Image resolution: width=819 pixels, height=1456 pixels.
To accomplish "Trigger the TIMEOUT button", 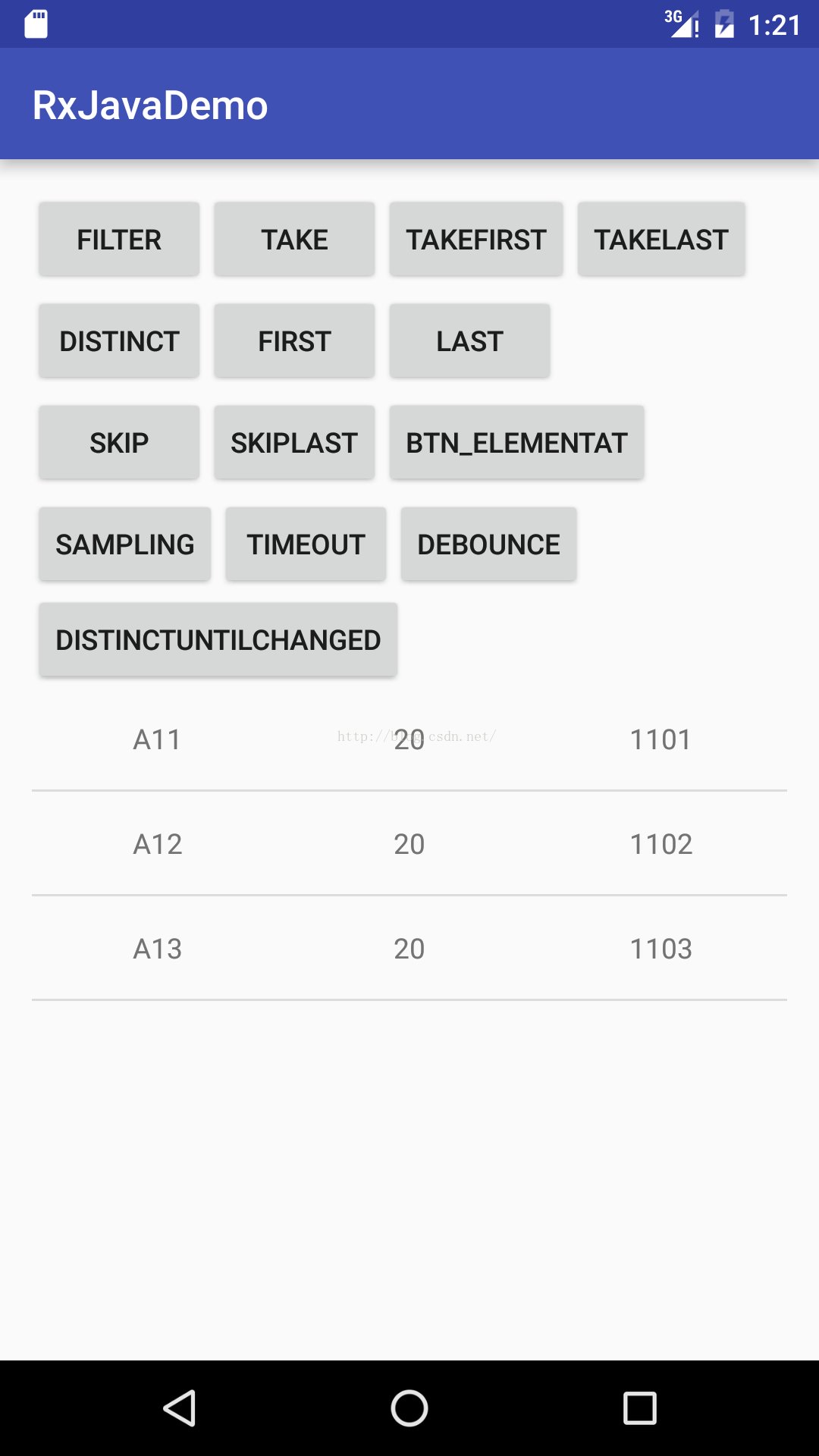I will (x=306, y=544).
